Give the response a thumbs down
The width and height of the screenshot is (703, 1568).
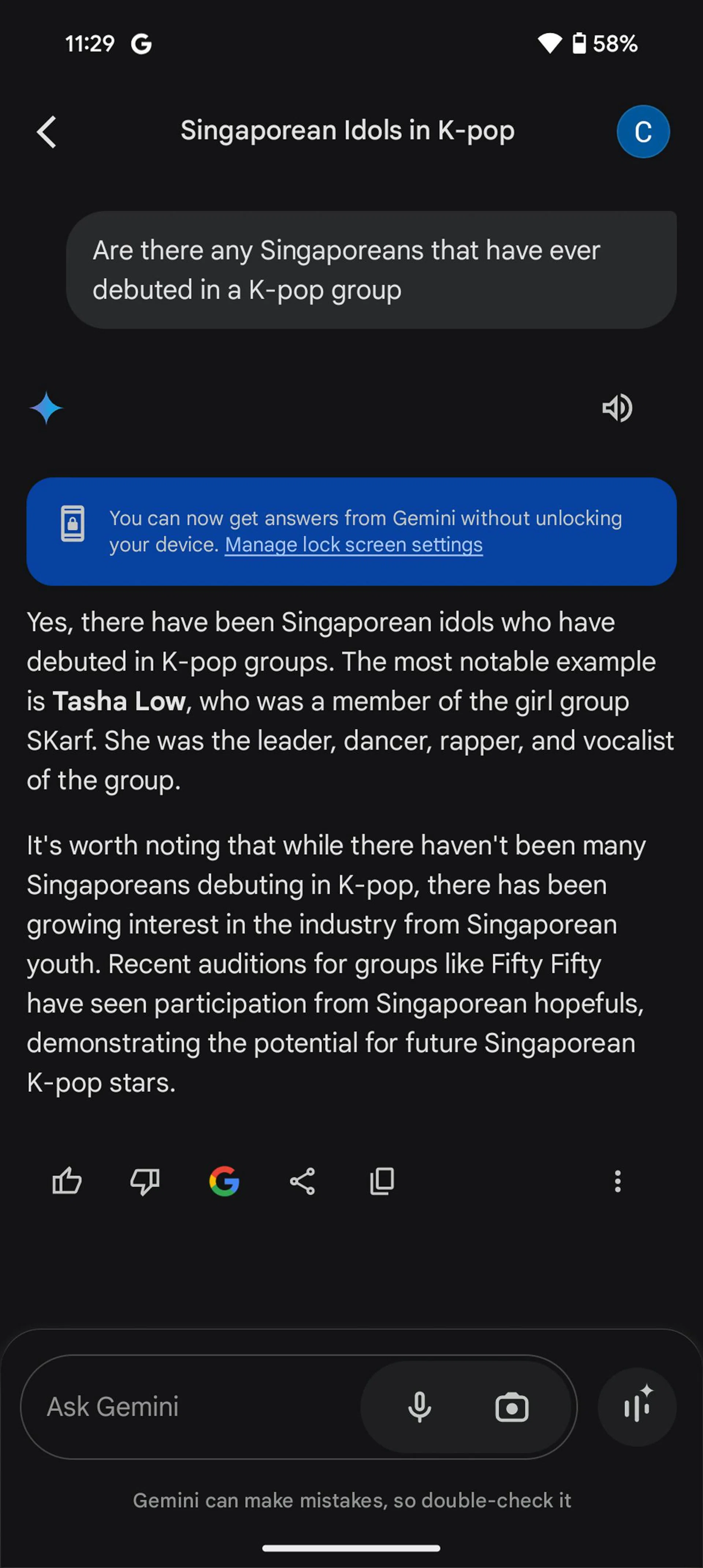pyautogui.click(x=145, y=1182)
